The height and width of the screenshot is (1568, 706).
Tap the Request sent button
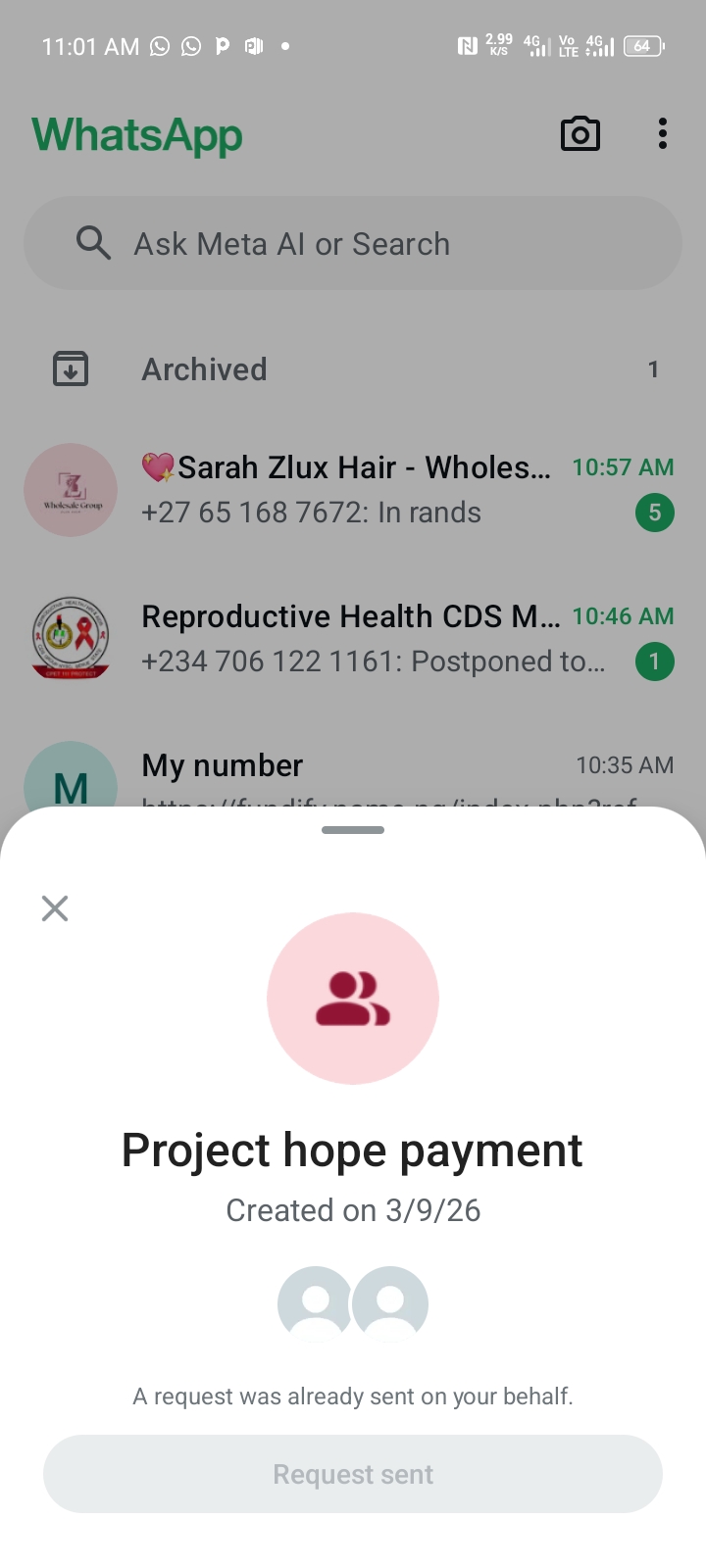click(353, 1474)
